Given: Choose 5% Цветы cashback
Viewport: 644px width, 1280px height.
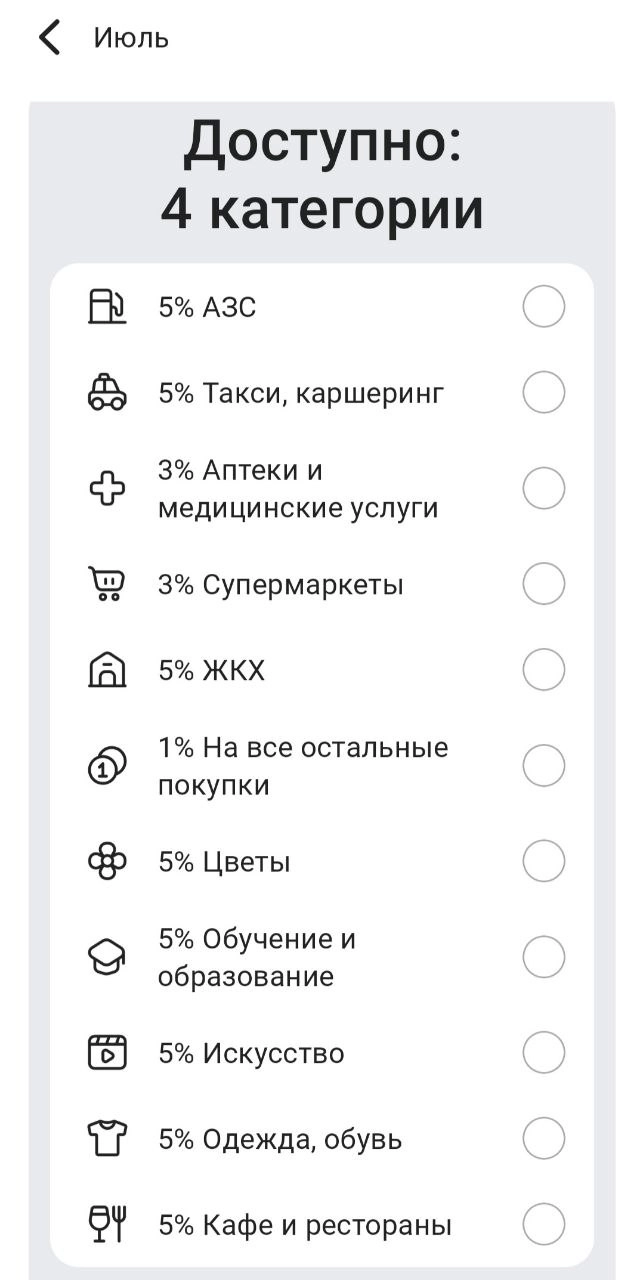Looking at the screenshot, I should (543, 861).
